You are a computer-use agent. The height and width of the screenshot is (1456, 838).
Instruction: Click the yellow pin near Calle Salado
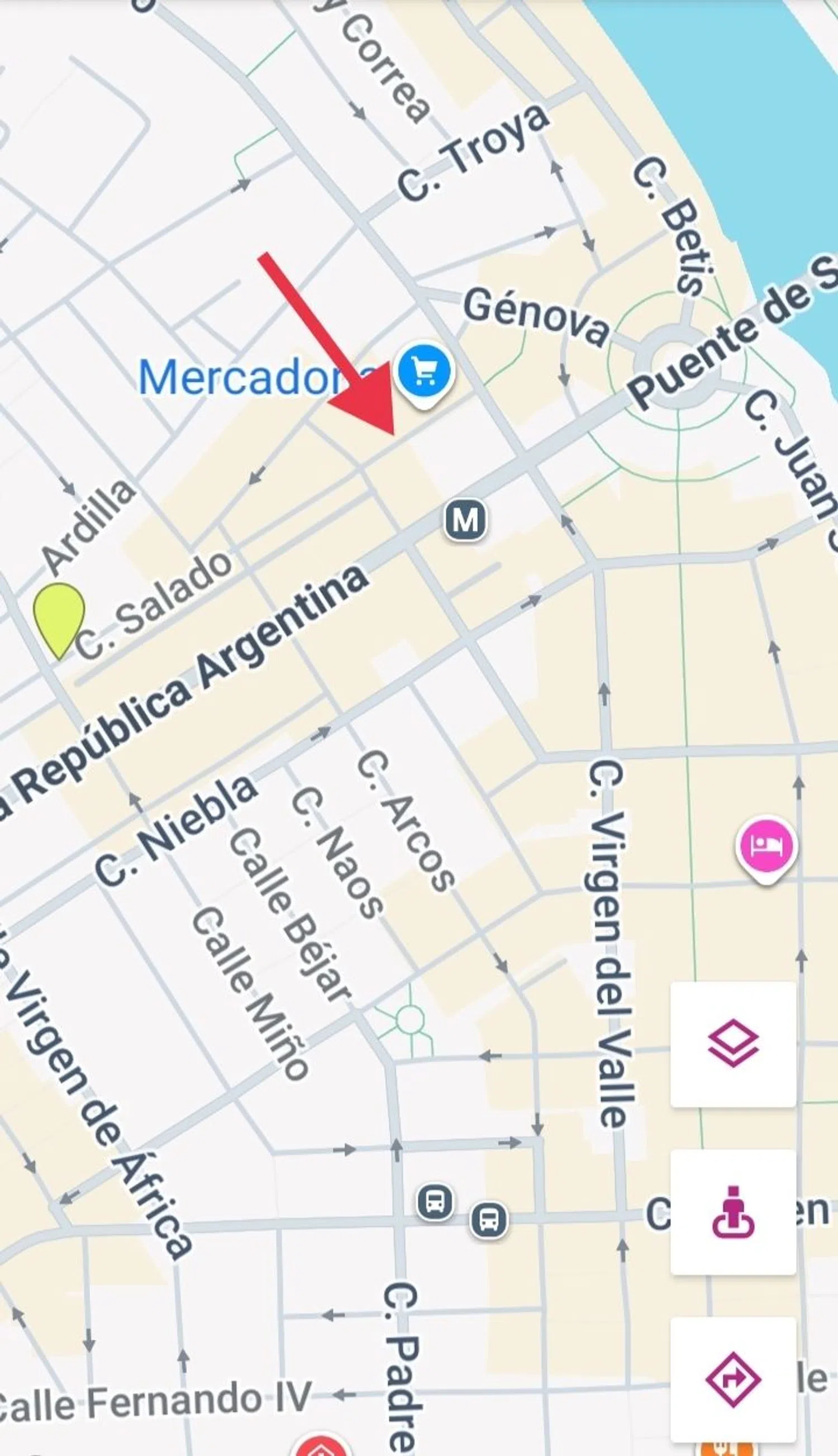(60, 618)
